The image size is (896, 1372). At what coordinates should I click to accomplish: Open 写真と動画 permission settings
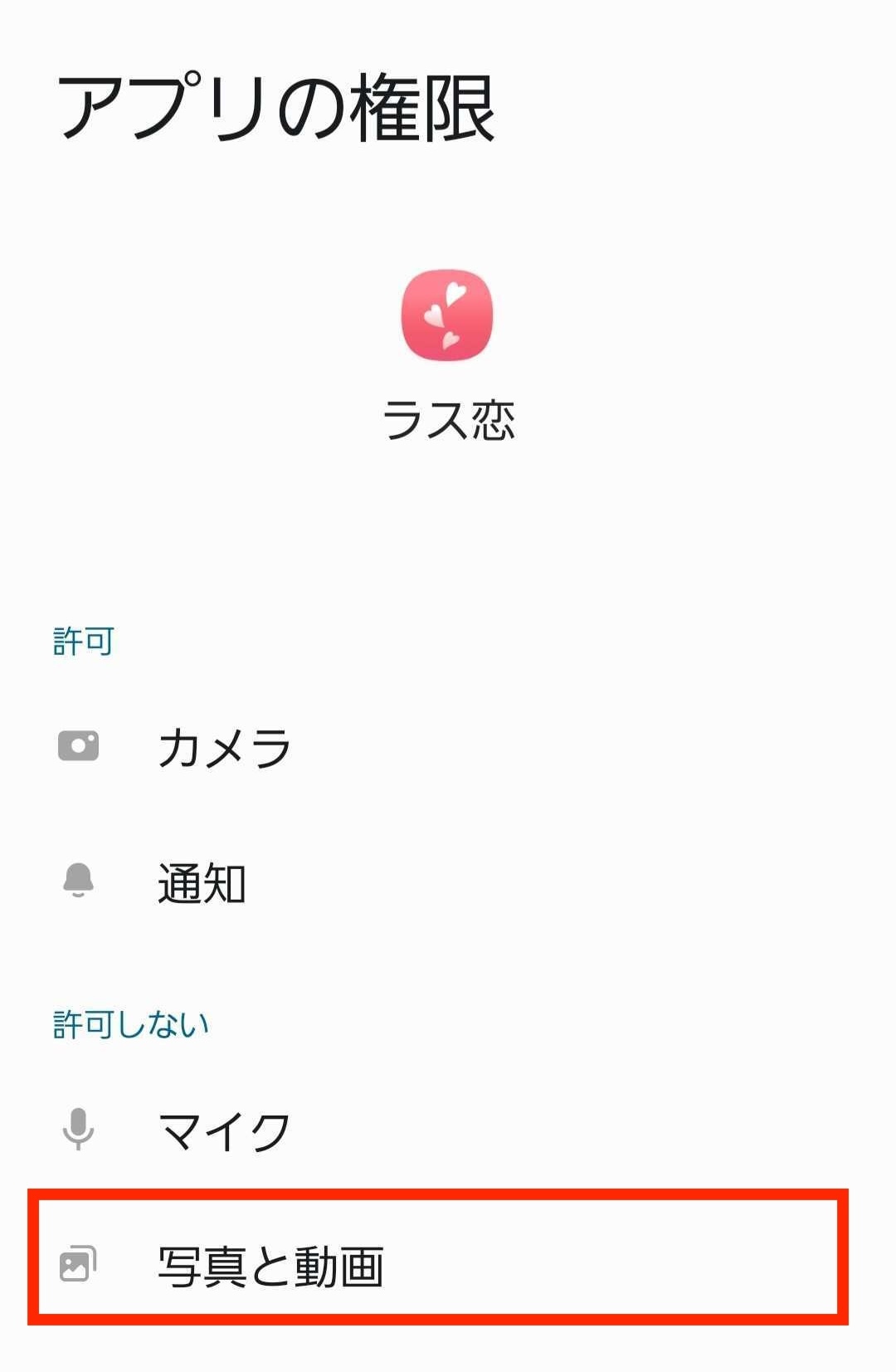[270, 1266]
